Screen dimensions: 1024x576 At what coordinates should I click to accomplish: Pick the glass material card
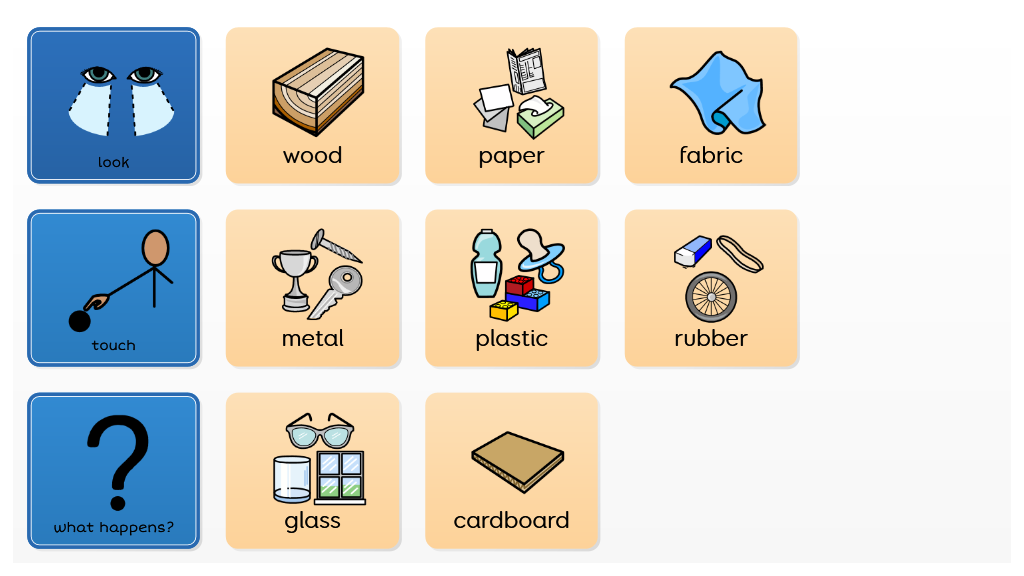click(312, 471)
